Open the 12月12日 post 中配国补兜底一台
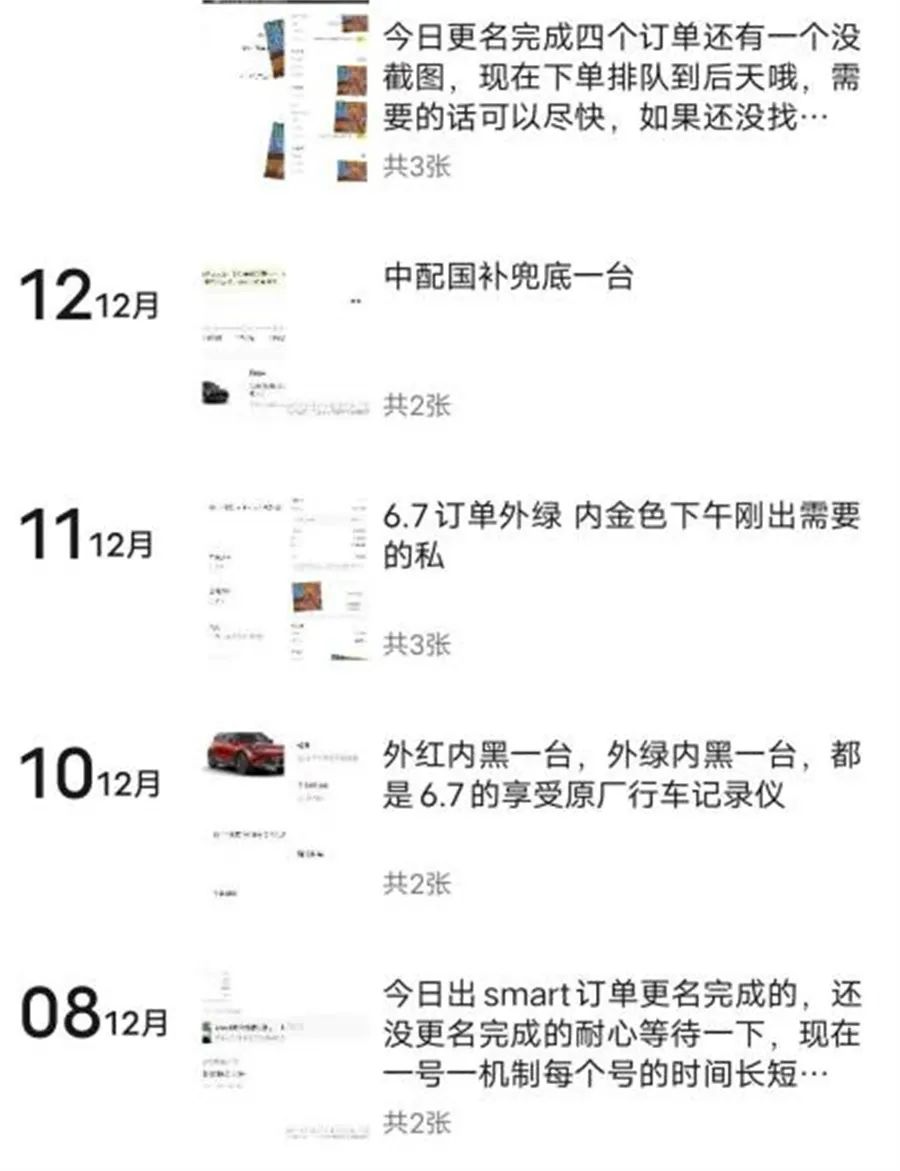The width and height of the screenshot is (900, 1171). tap(508, 277)
